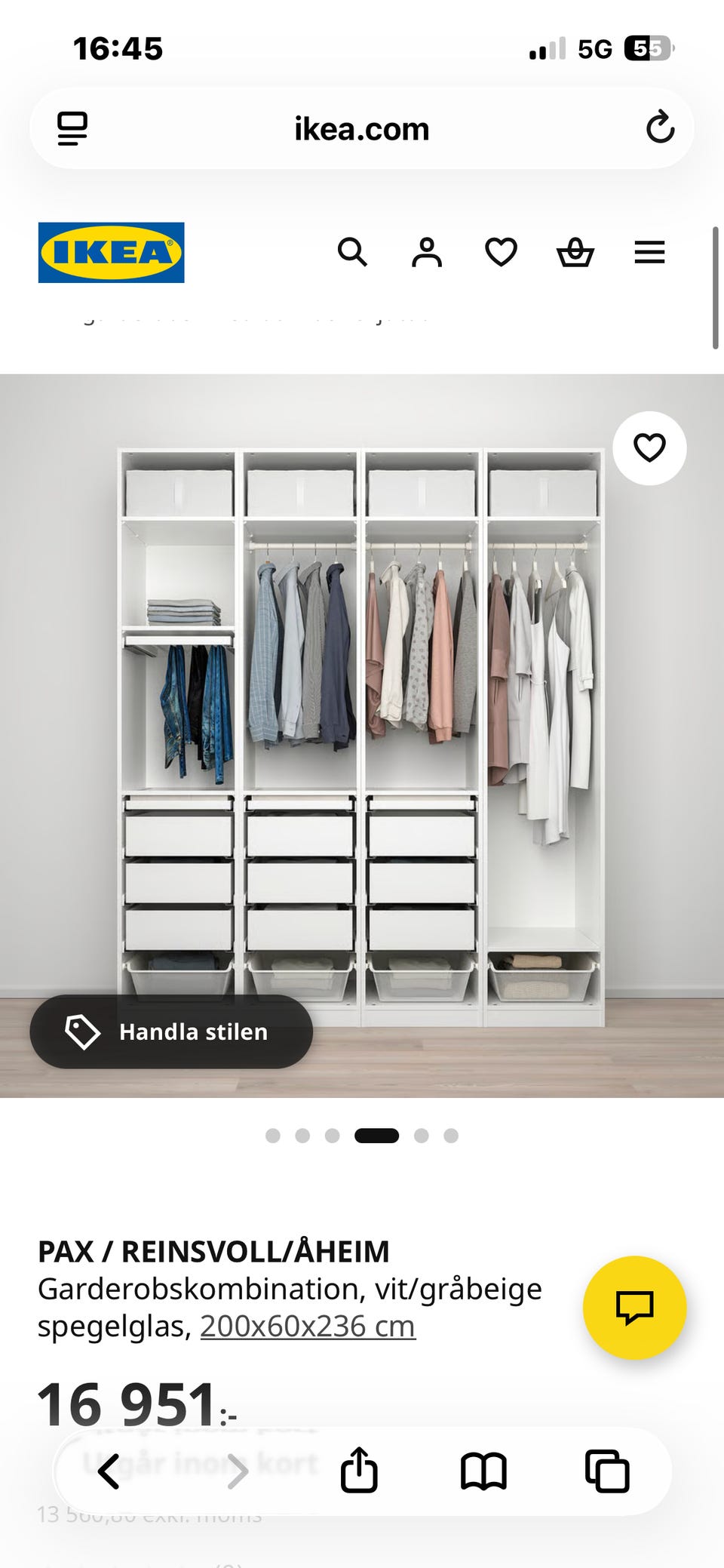Viewport: 724px width, 1568px height.
Task: Open the favorites heart in the header
Action: pyautogui.click(x=501, y=252)
